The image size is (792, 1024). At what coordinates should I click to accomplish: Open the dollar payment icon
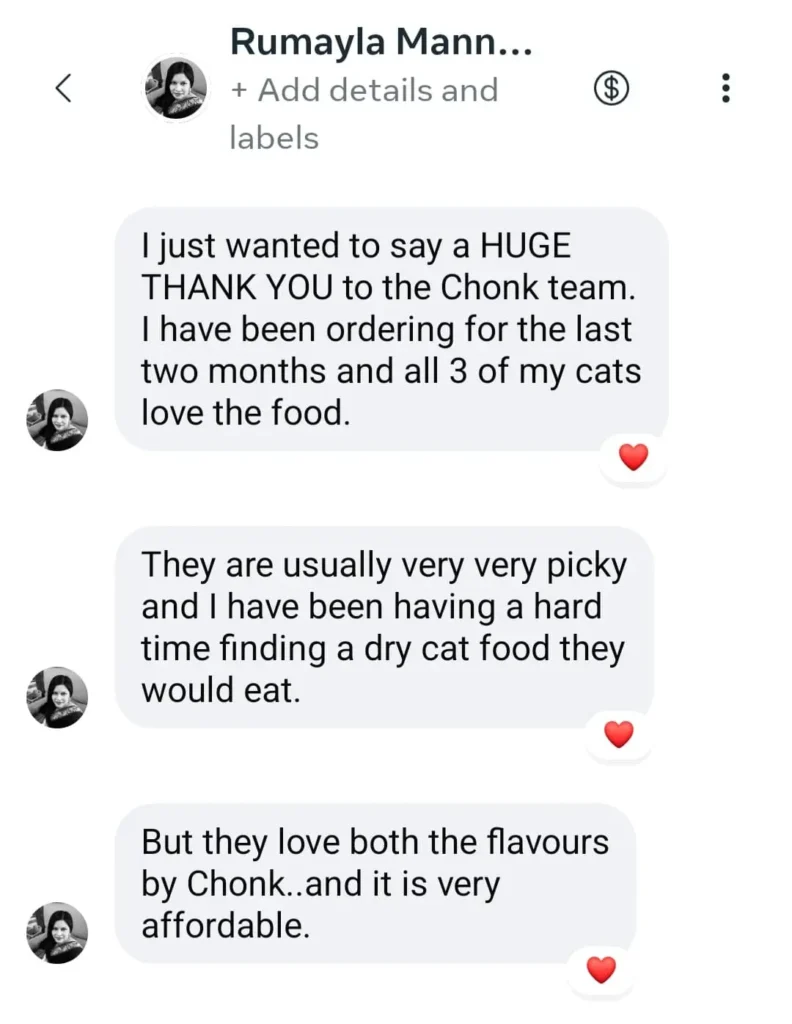coord(611,89)
